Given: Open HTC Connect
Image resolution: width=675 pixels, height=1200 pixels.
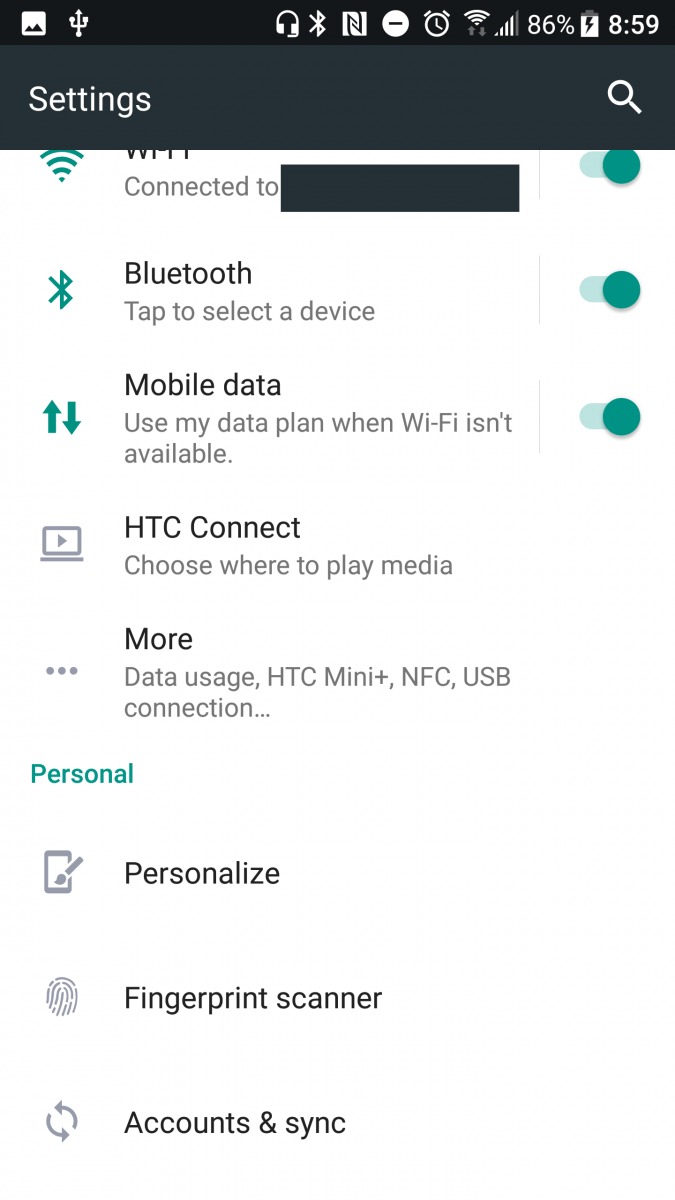Looking at the screenshot, I should point(288,545).
